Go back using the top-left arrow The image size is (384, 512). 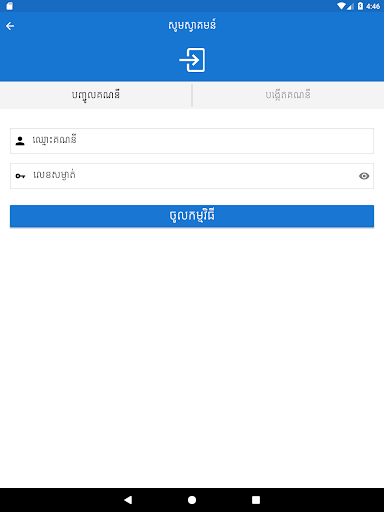tap(10, 26)
